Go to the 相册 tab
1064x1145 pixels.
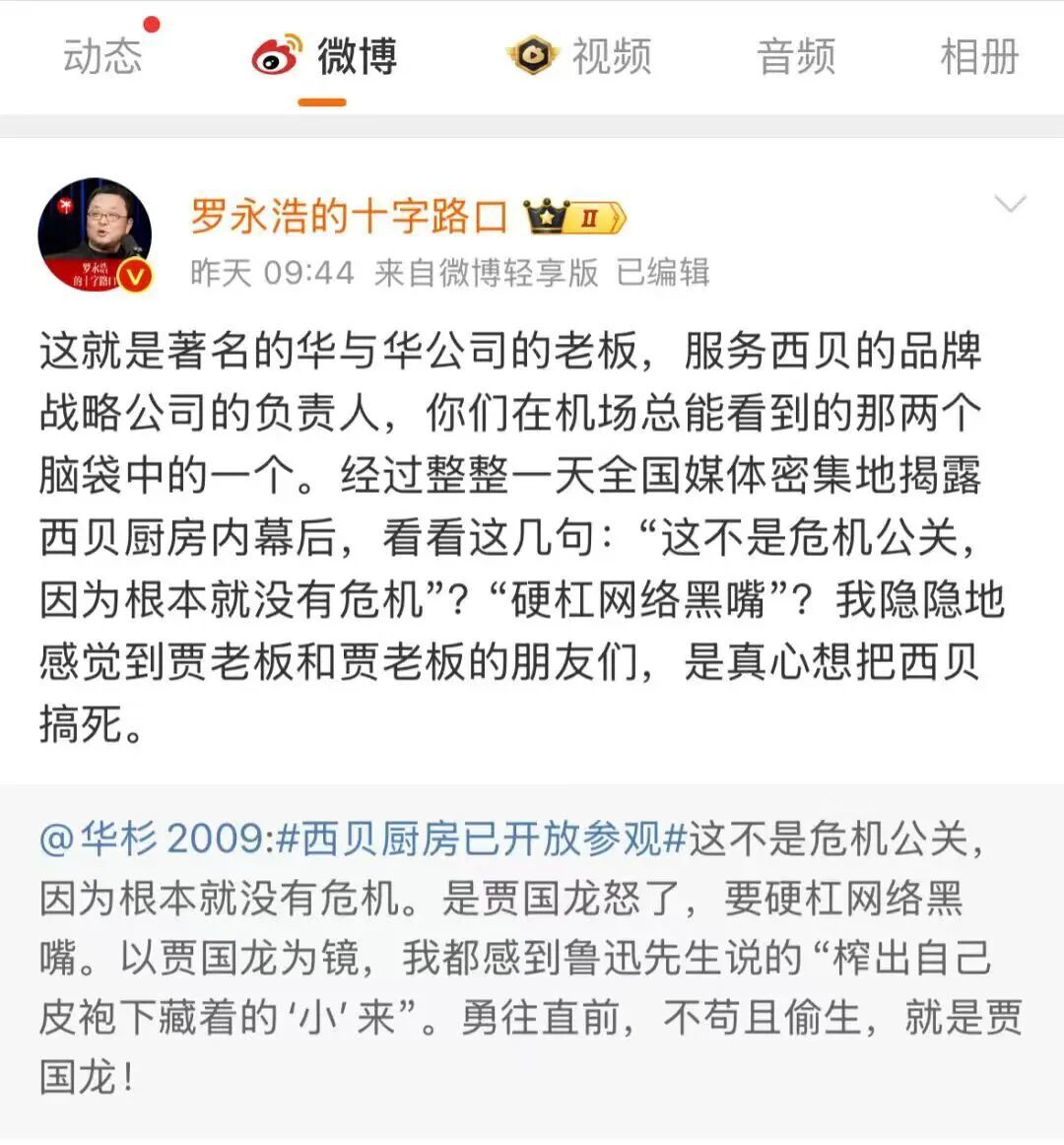977,56
